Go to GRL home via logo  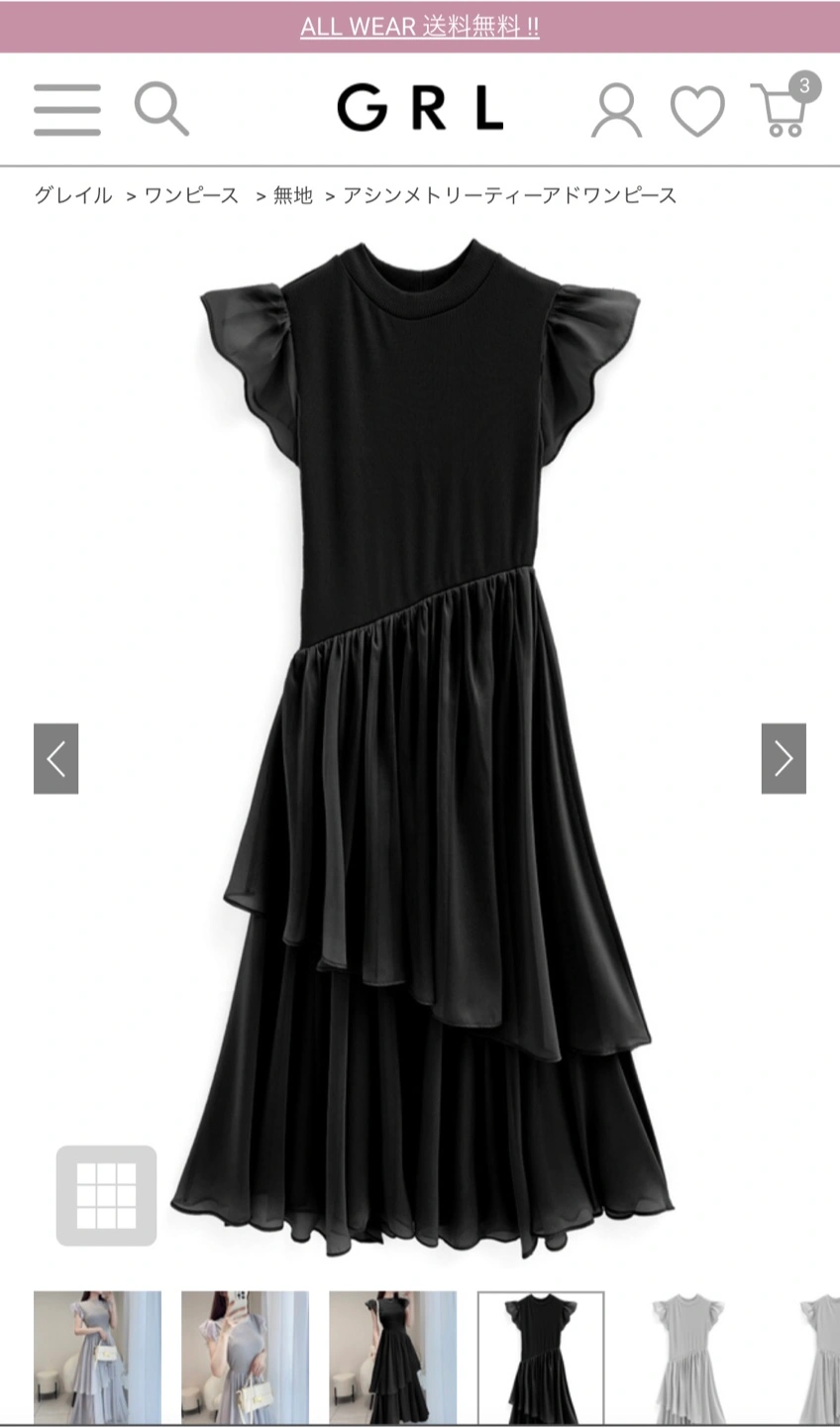pyautogui.click(x=420, y=108)
